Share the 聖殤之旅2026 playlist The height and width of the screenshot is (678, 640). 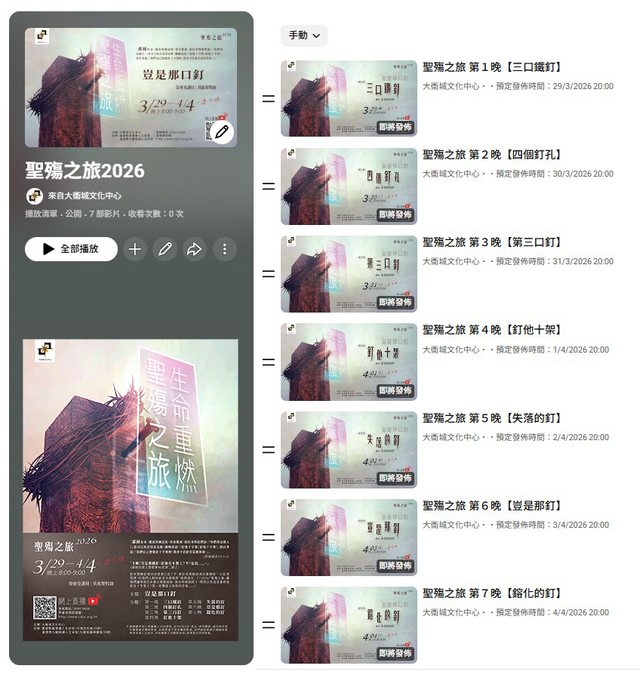click(195, 249)
